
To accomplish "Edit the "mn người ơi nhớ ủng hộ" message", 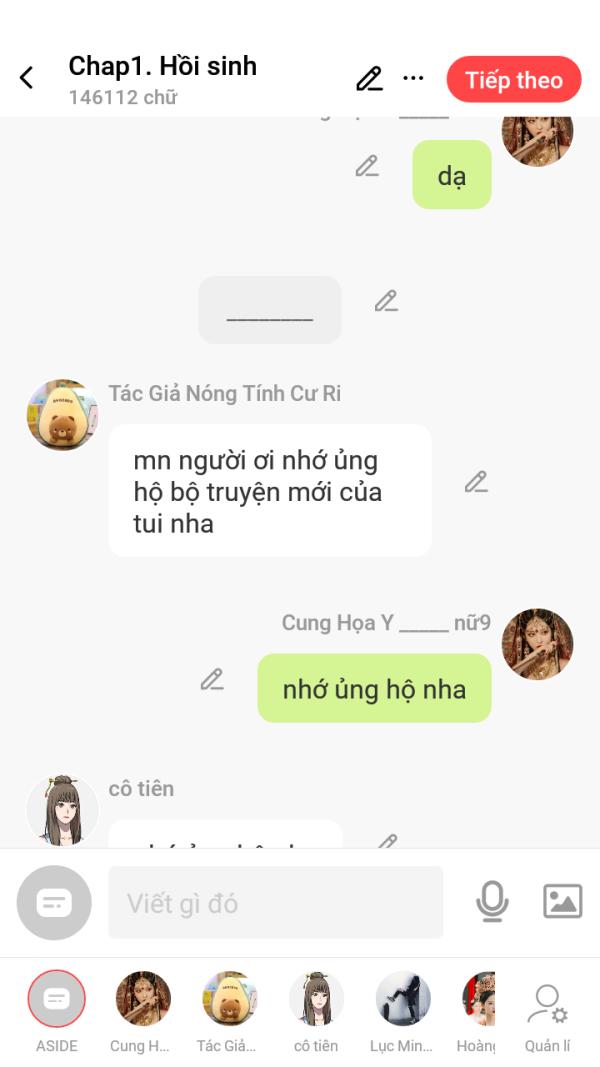I will [x=476, y=482].
